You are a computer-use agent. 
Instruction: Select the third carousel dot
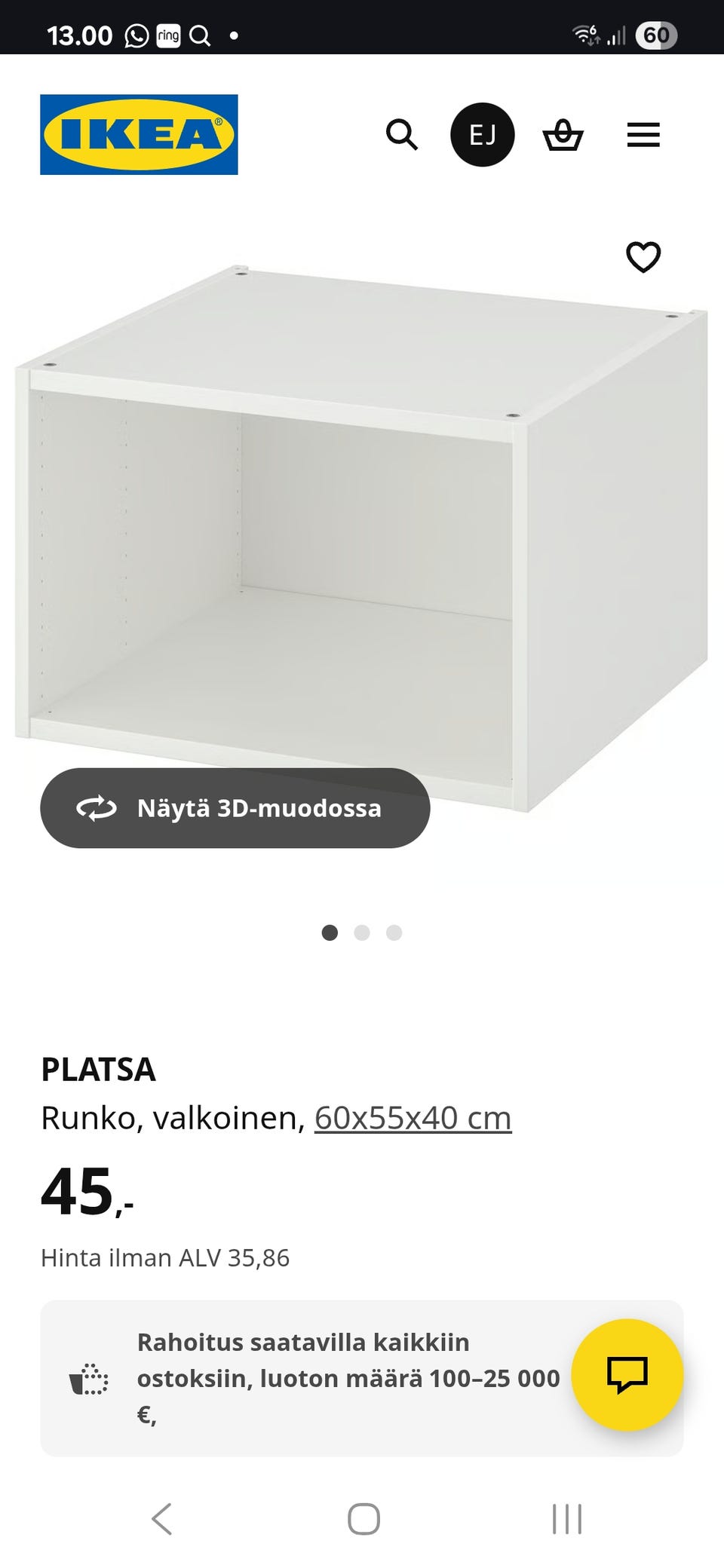[394, 933]
